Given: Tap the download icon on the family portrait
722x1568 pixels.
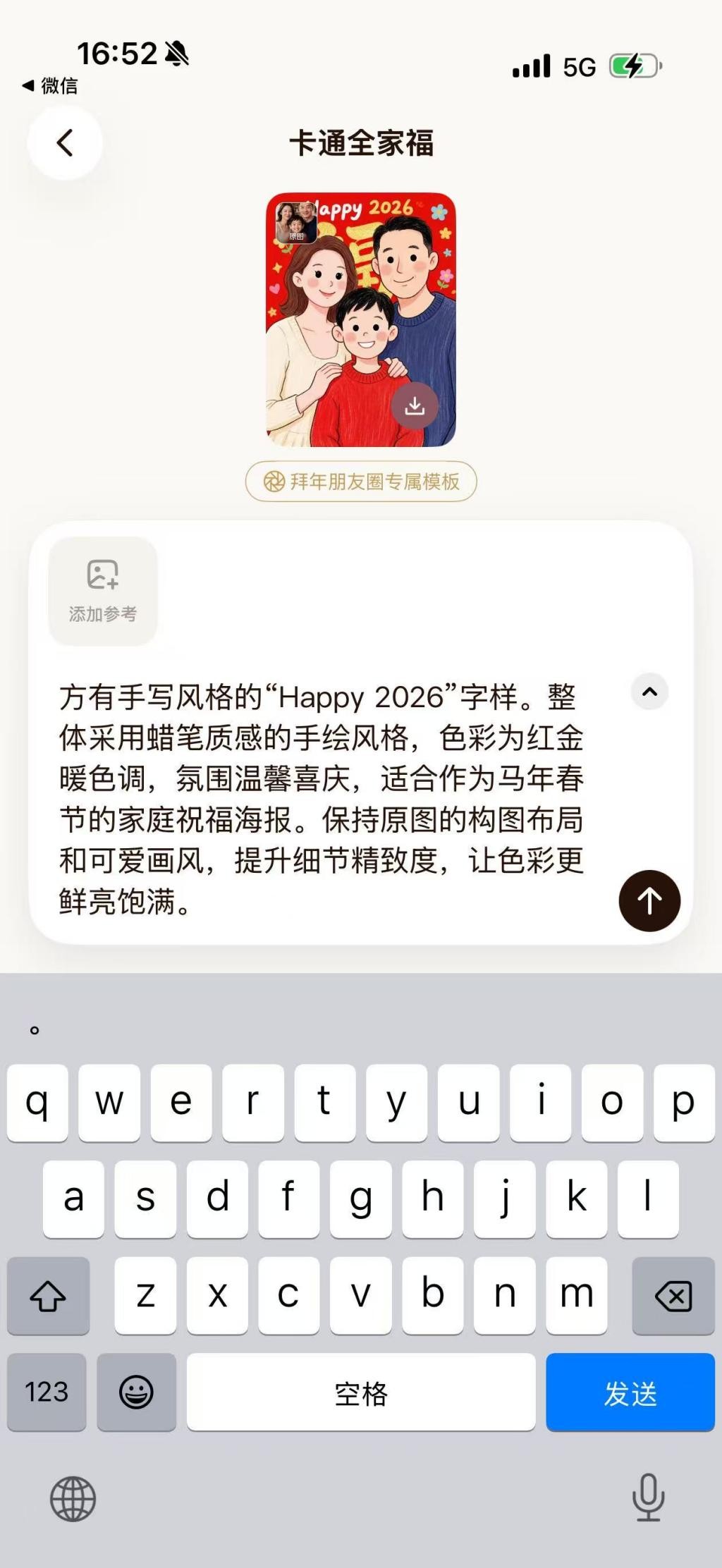Looking at the screenshot, I should [x=415, y=405].
